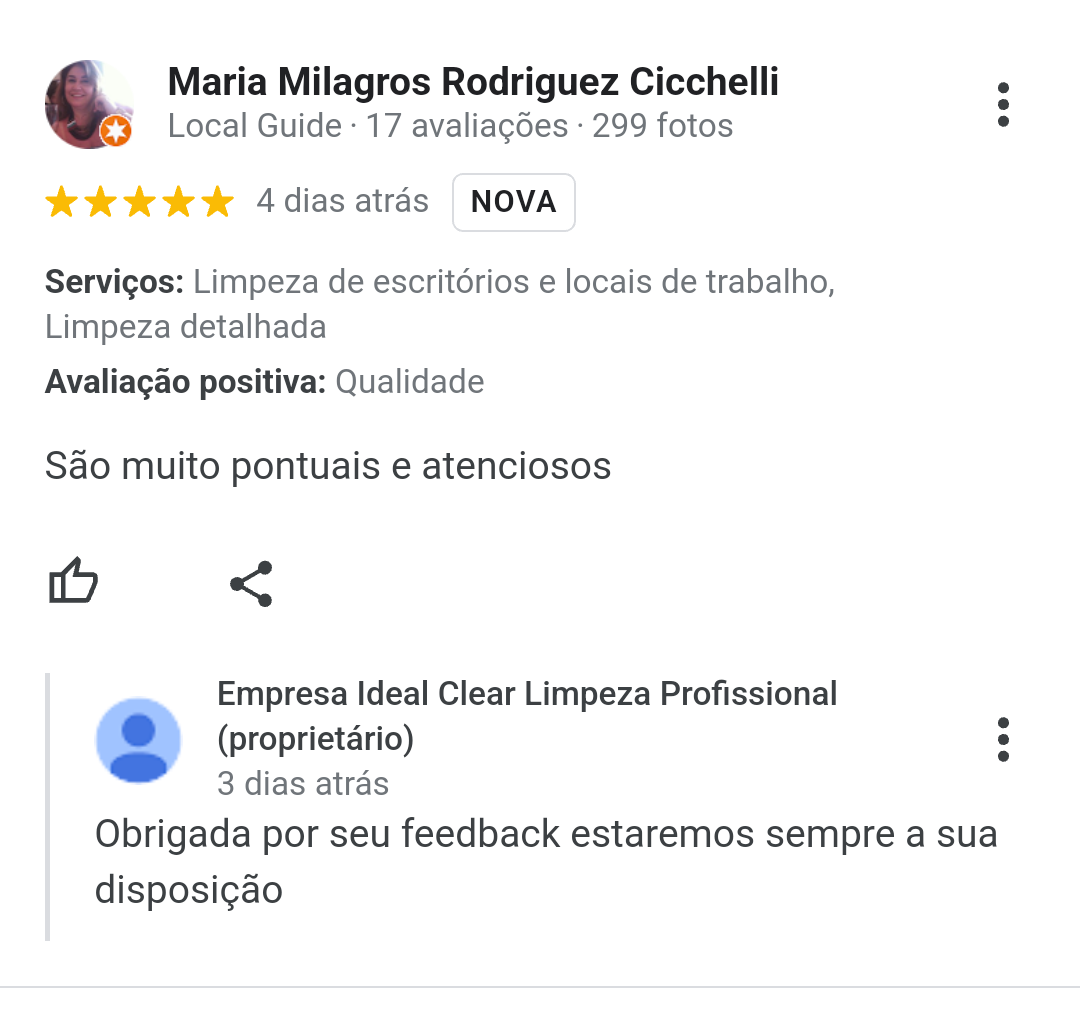Image resolution: width=1080 pixels, height=1015 pixels.
Task: Share Maria Milagros's review
Action: click(251, 584)
